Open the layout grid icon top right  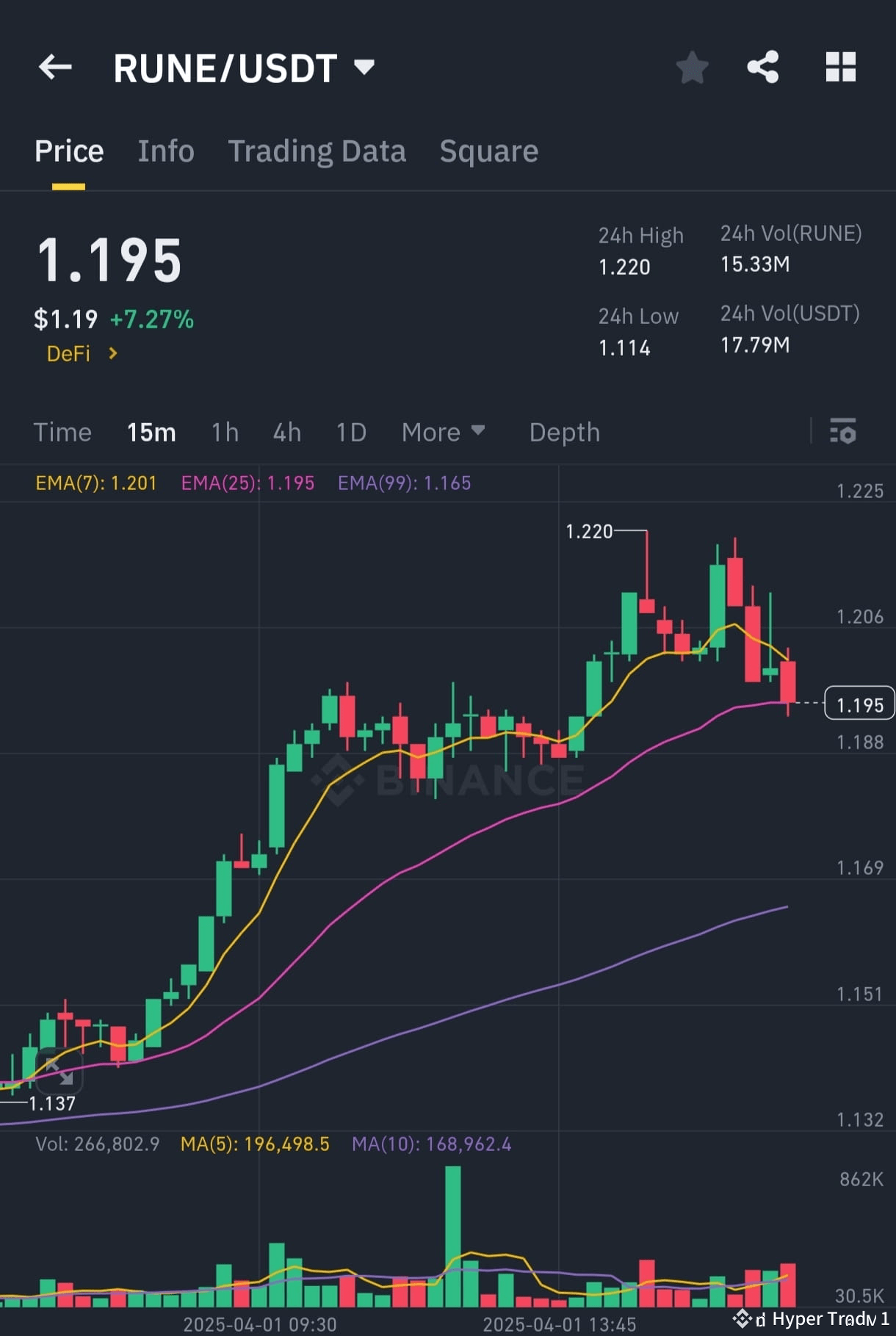(840, 67)
